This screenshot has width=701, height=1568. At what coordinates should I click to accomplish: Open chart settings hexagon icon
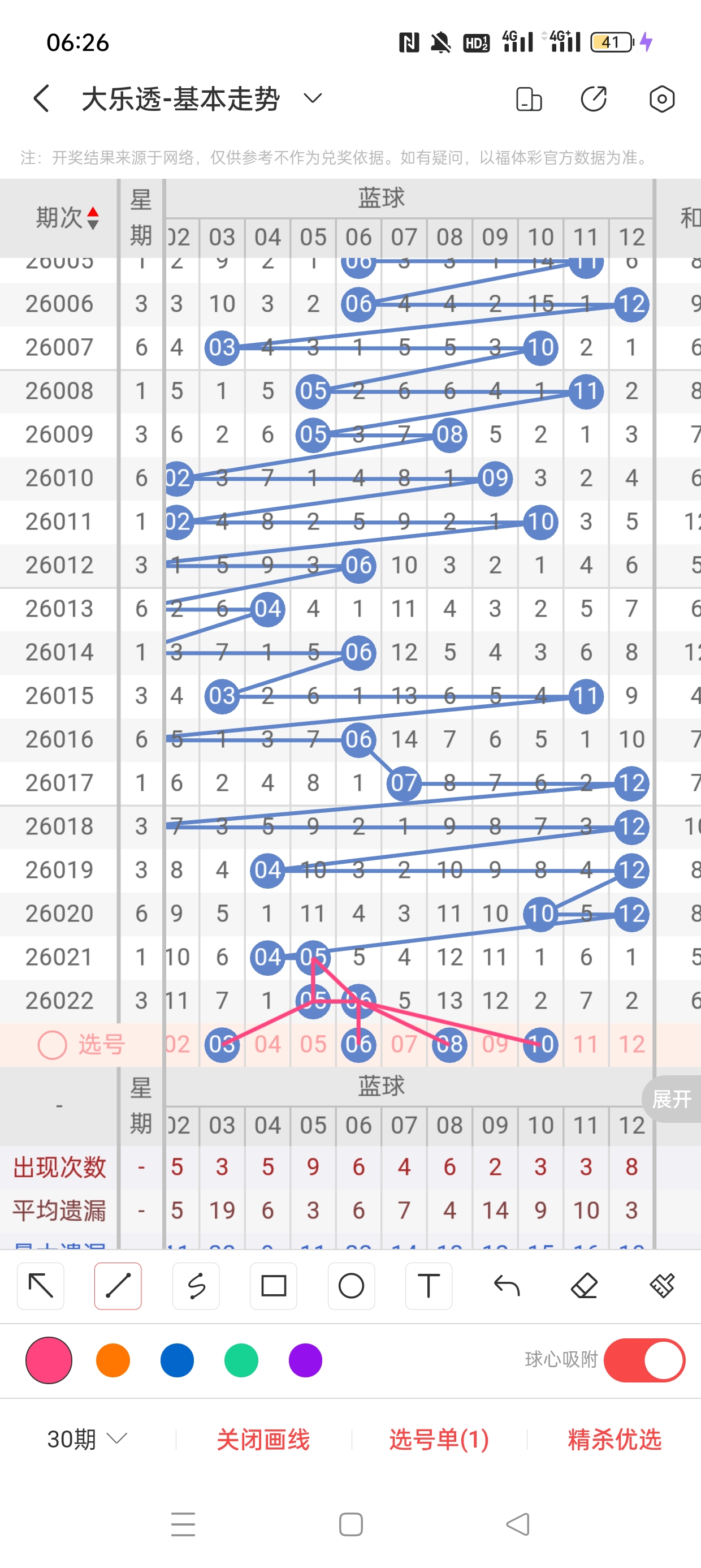tap(661, 98)
